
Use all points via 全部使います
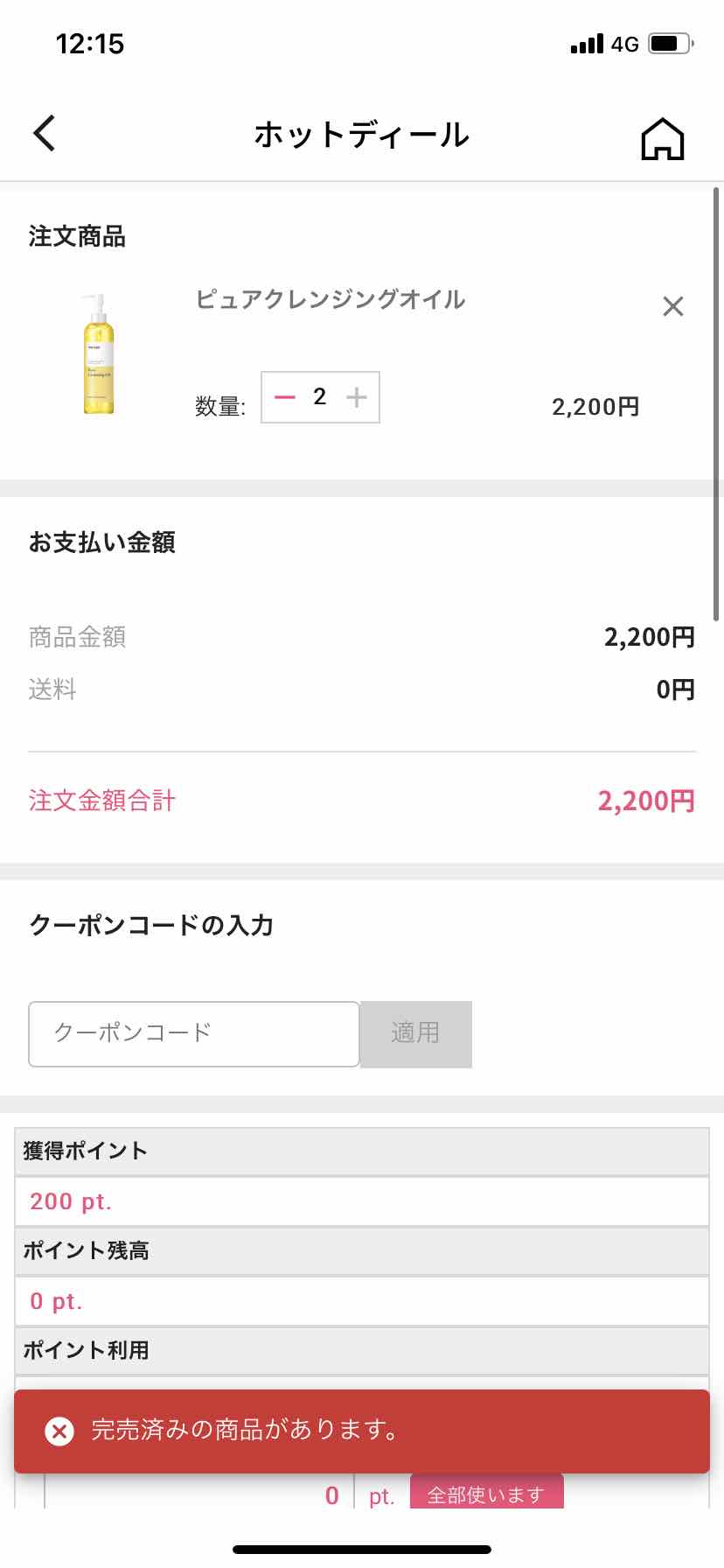pos(486,1494)
